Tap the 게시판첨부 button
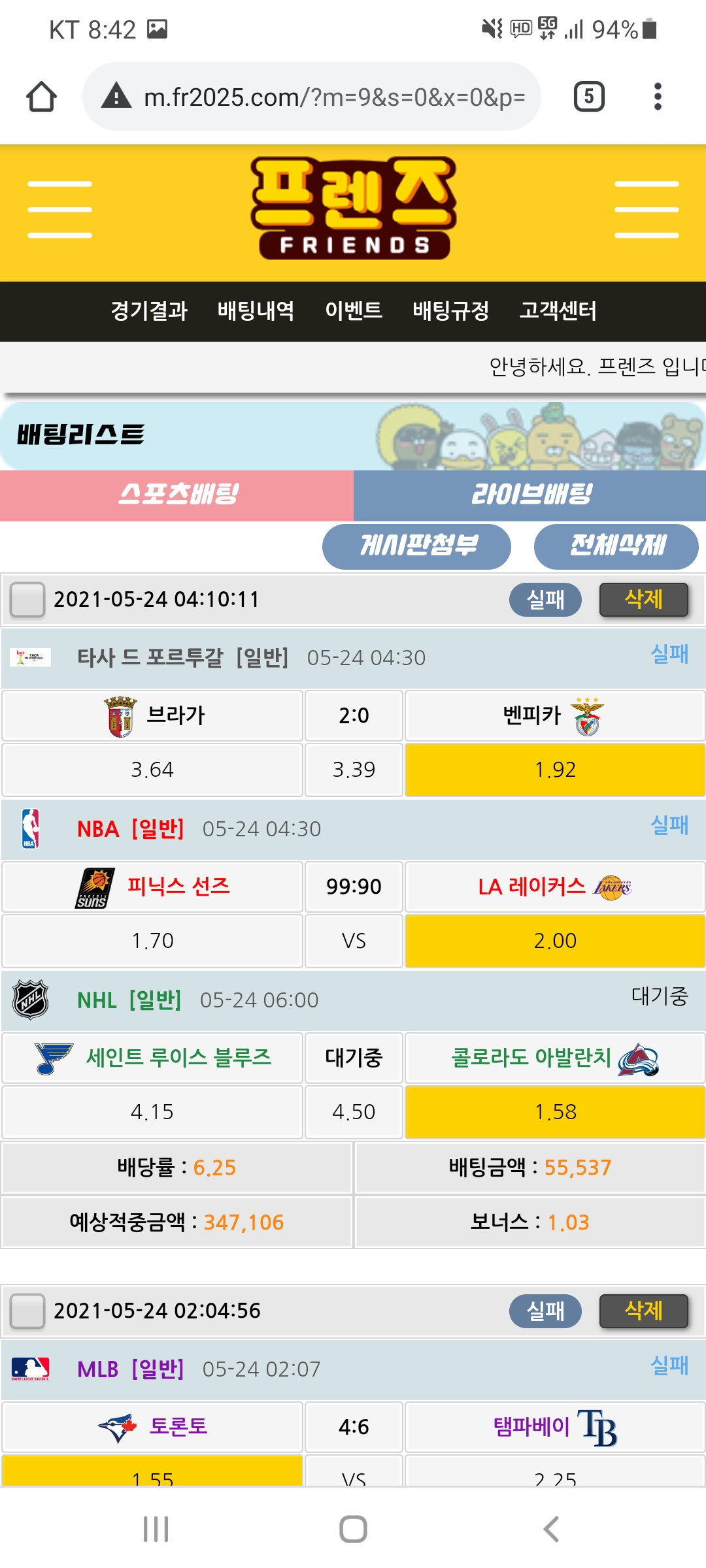This screenshot has height=1568, width=706. 416,546
